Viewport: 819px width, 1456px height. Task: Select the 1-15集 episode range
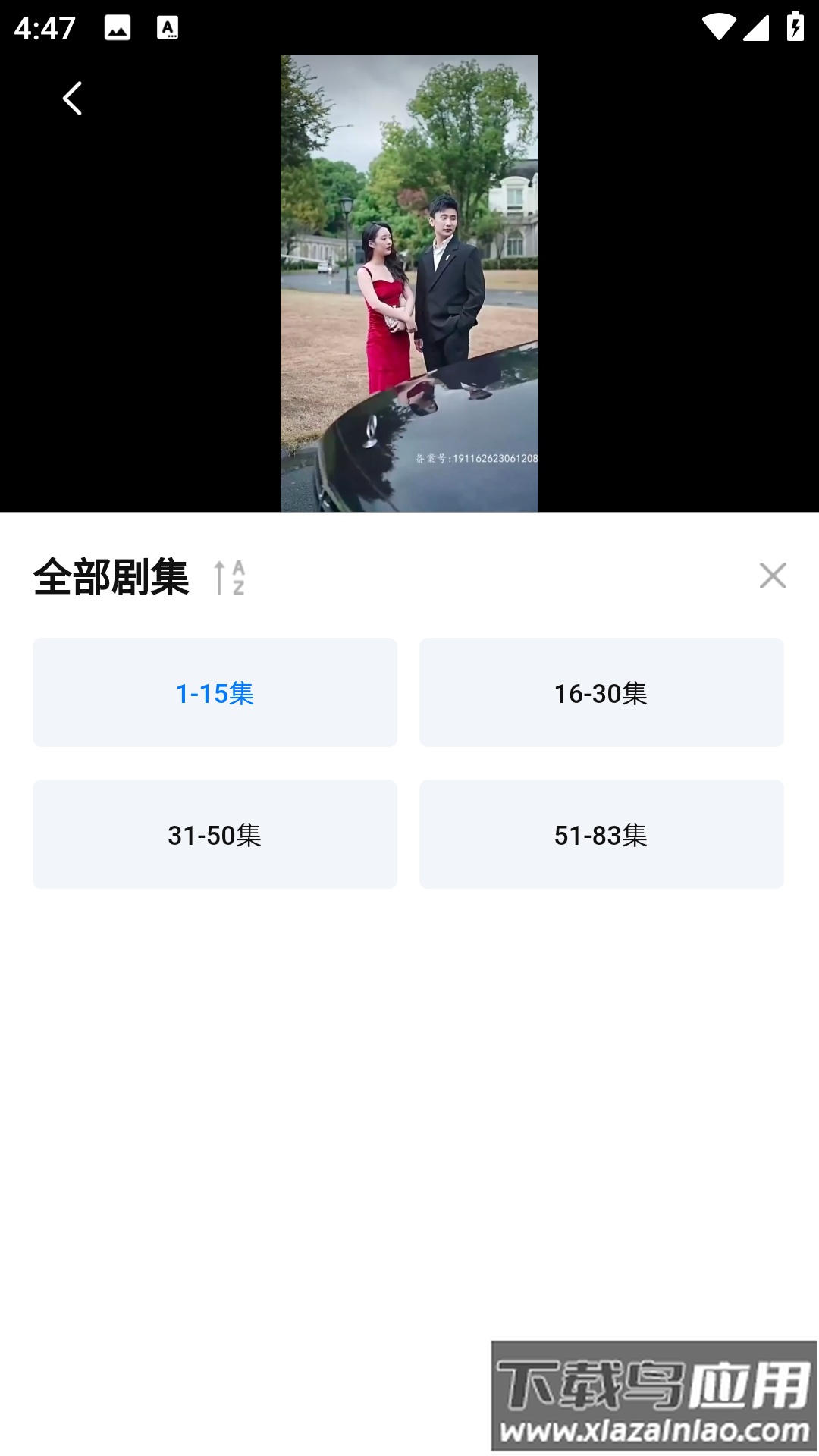coord(215,692)
